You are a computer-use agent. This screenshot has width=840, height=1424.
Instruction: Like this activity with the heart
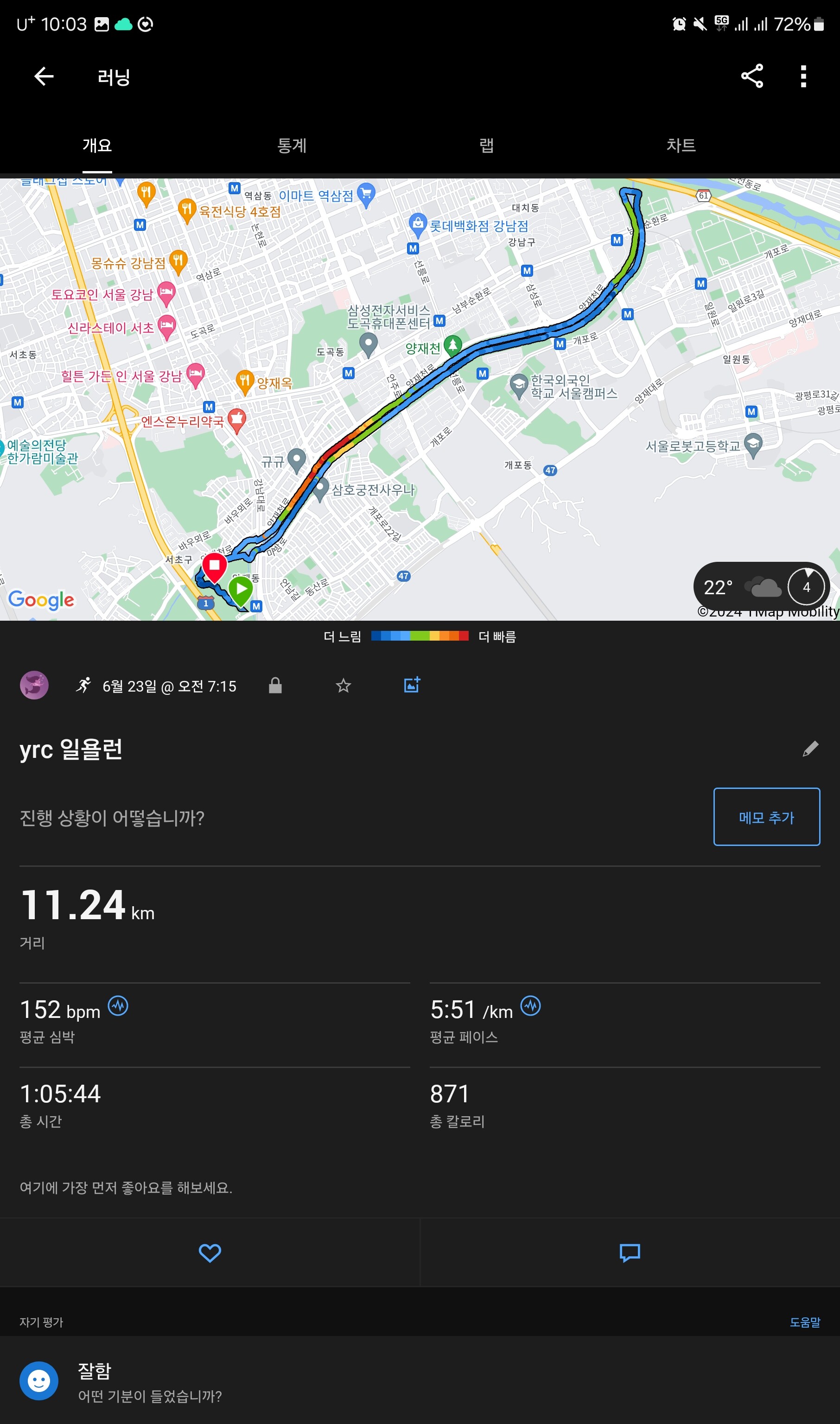tap(210, 1253)
